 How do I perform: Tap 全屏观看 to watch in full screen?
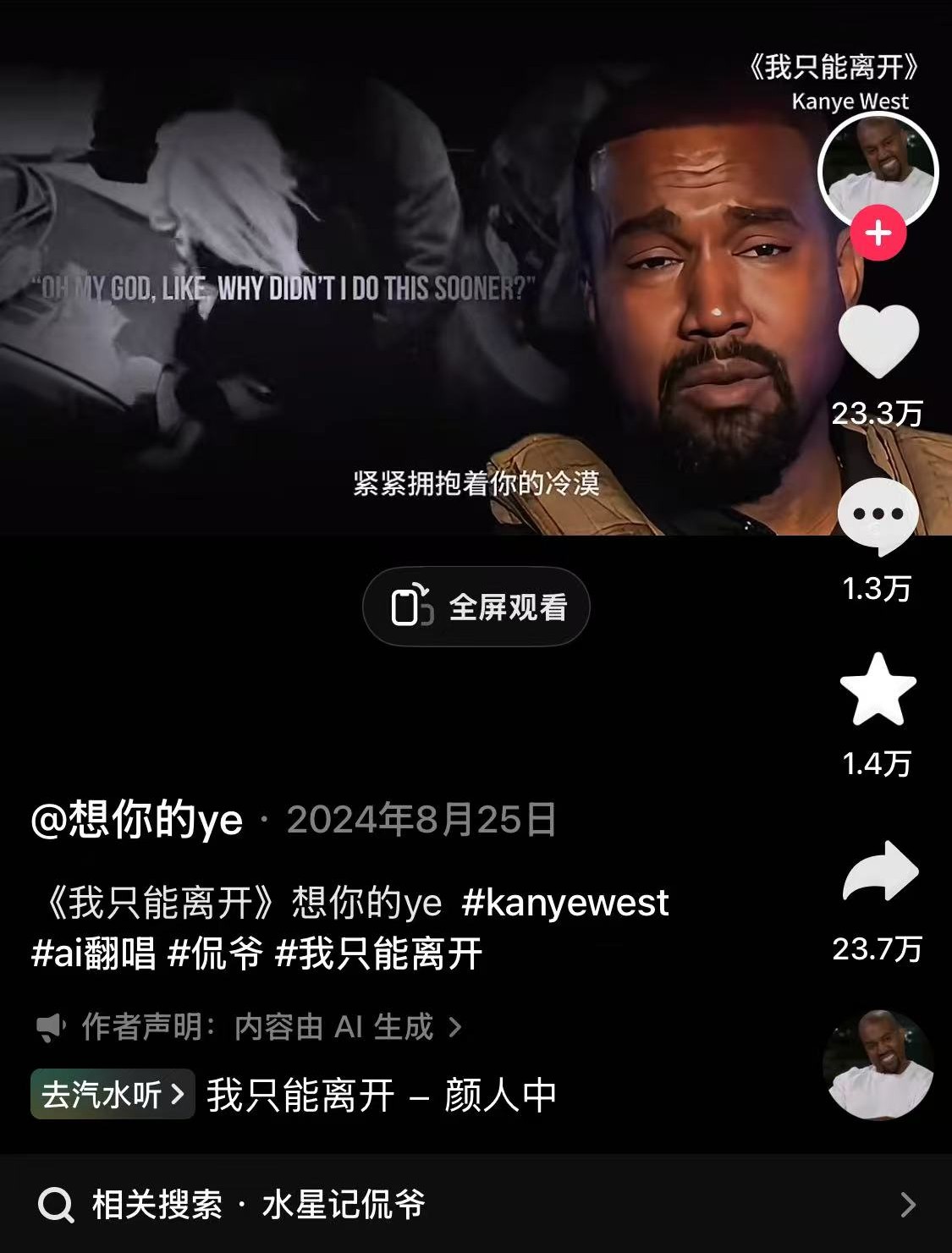pos(476,607)
